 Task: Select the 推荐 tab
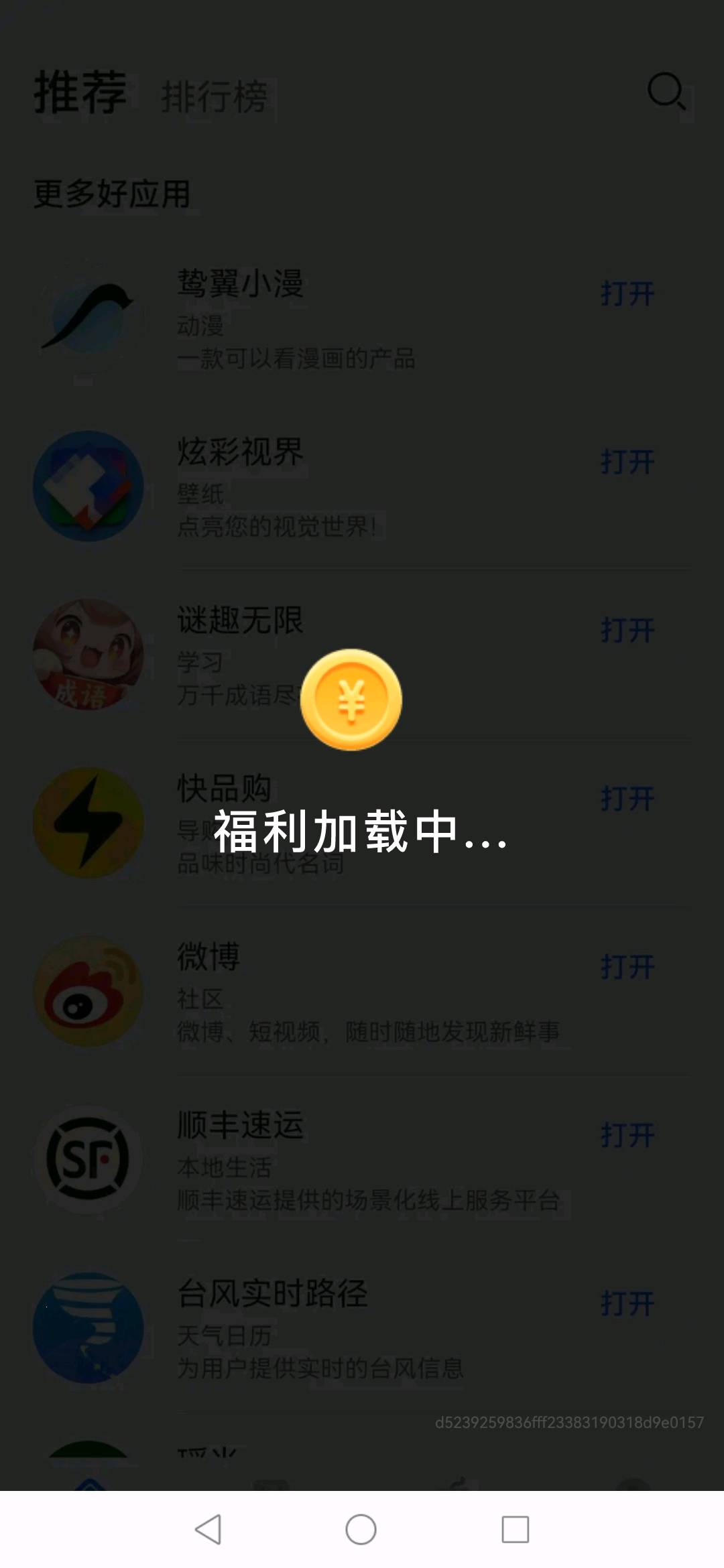(80, 92)
